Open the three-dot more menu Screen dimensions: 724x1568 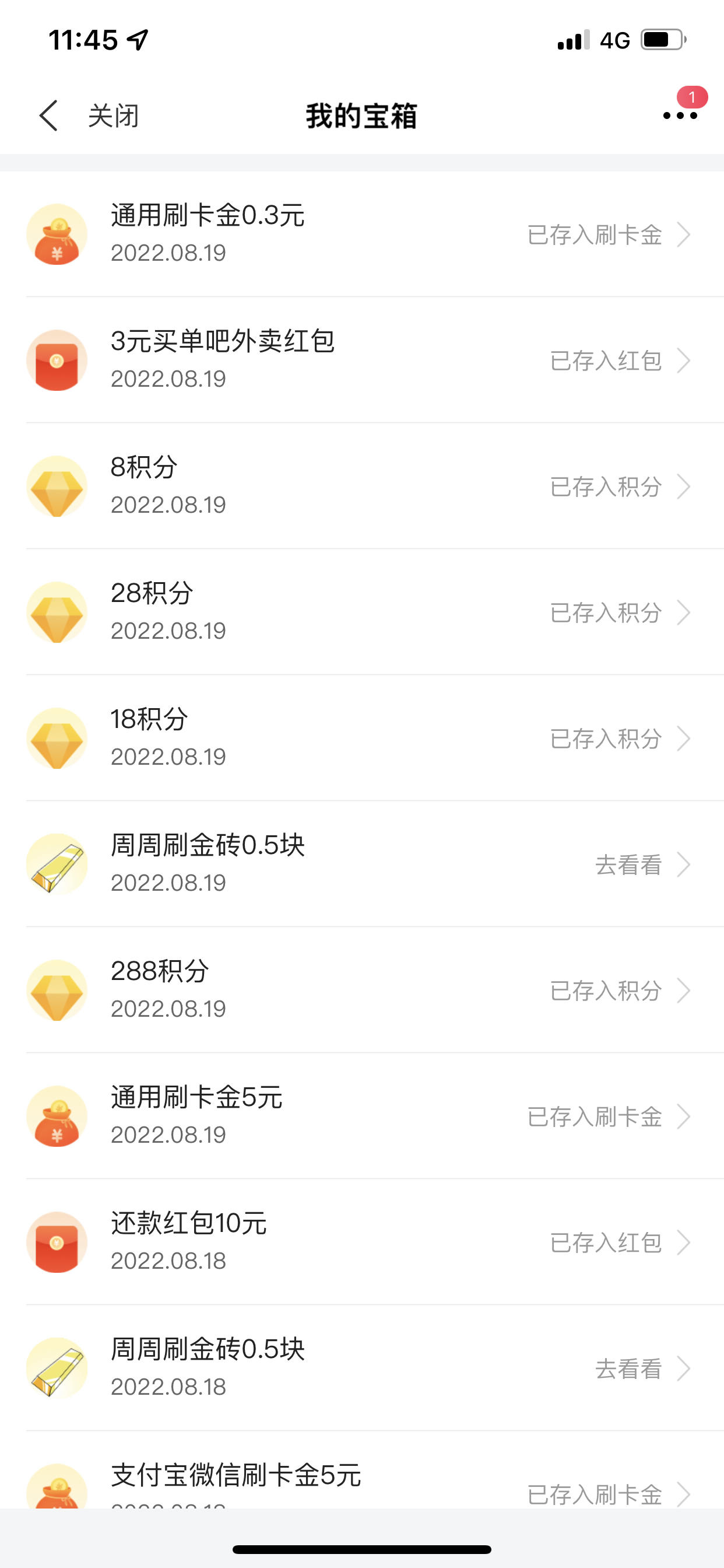coord(680,116)
